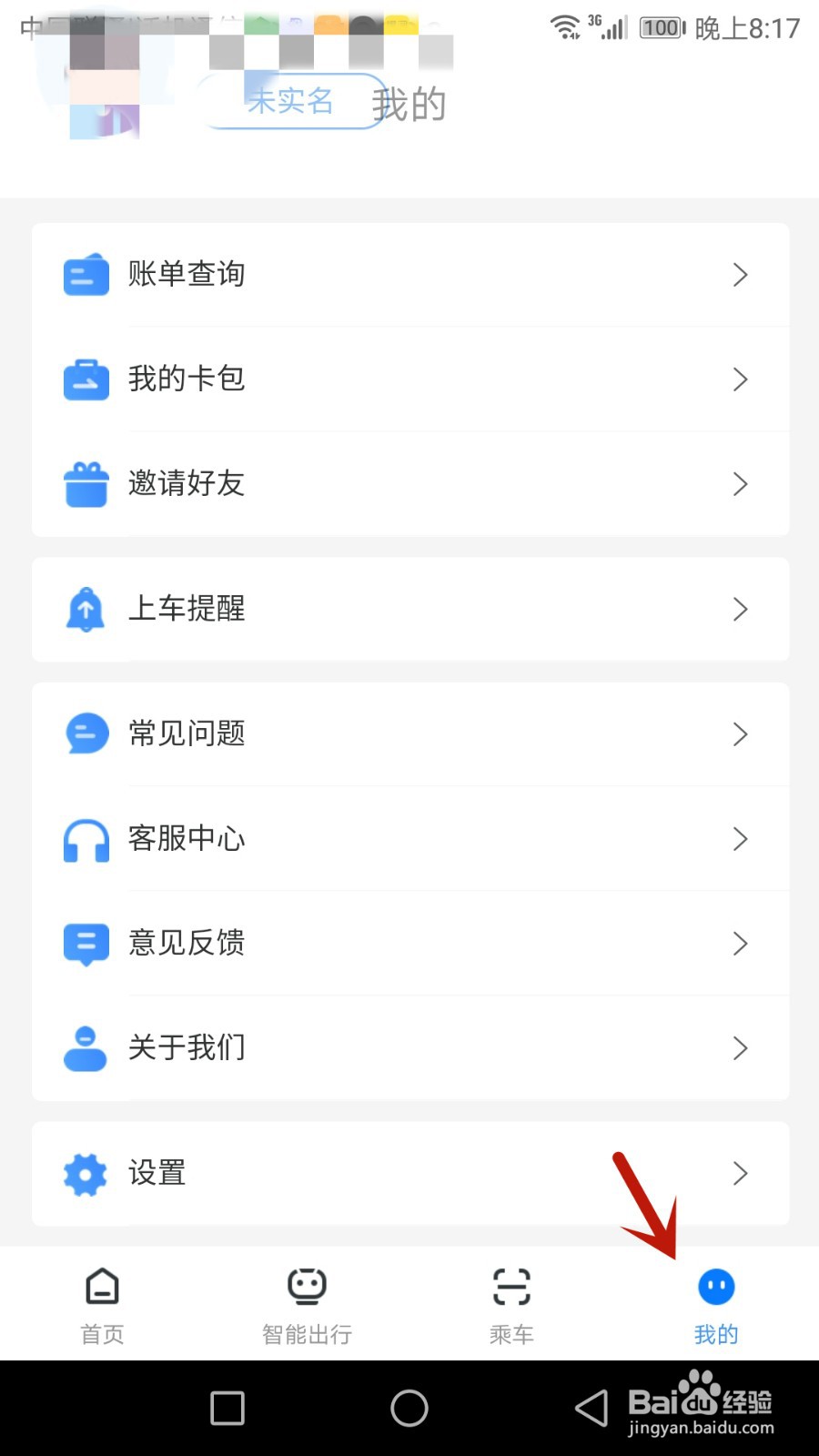Tap the system back button

[x=591, y=1408]
